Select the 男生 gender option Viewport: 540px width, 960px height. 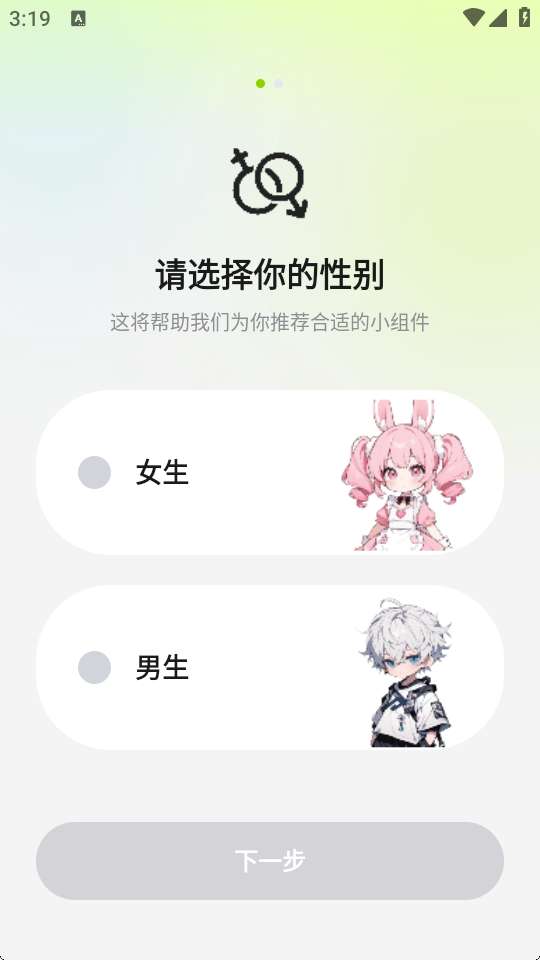pyautogui.click(x=269, y=667)
